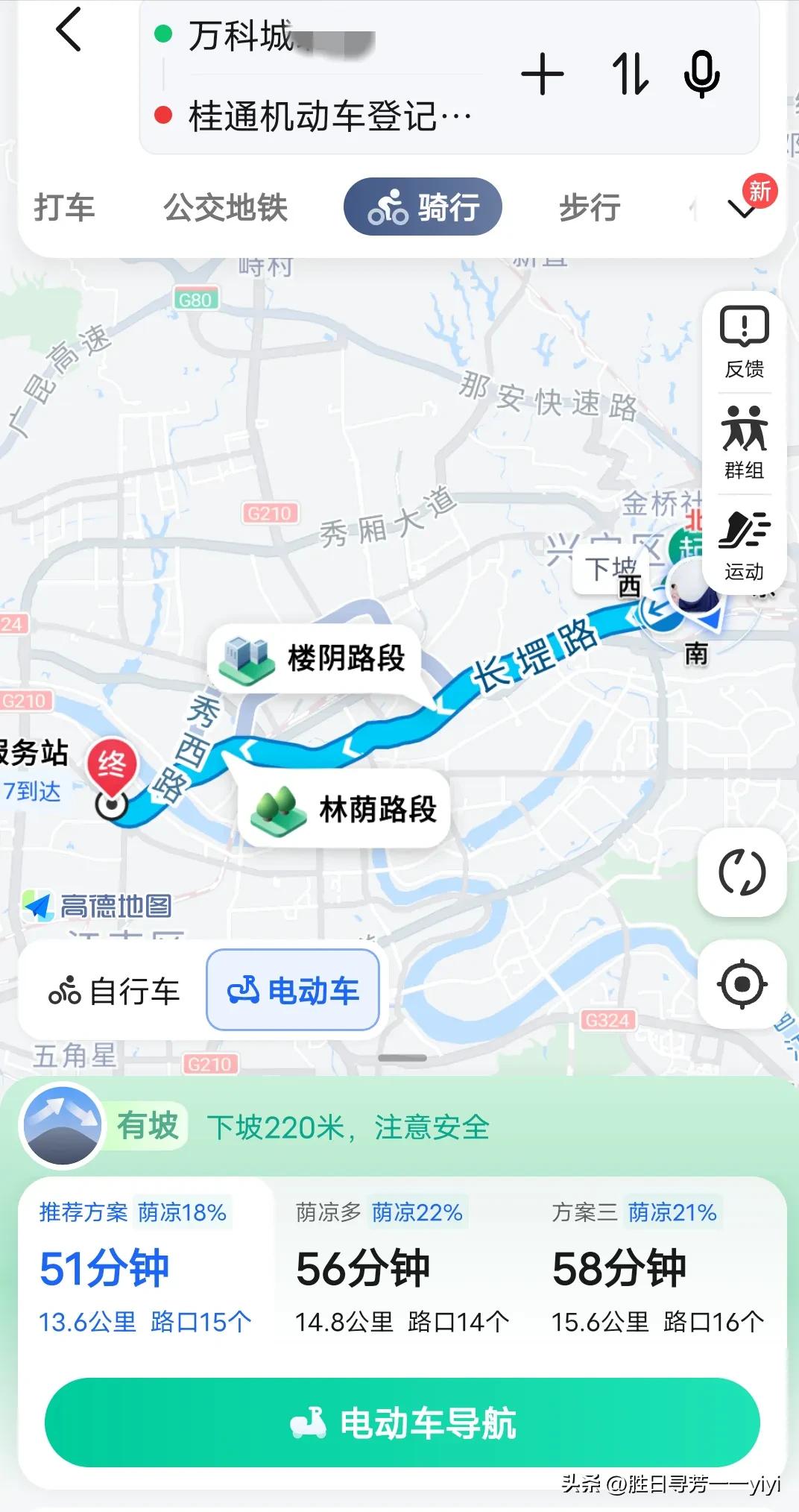Start navigation with 电动车导航 button
This screenshot has height=1512, width=799.
(399, 1423)
